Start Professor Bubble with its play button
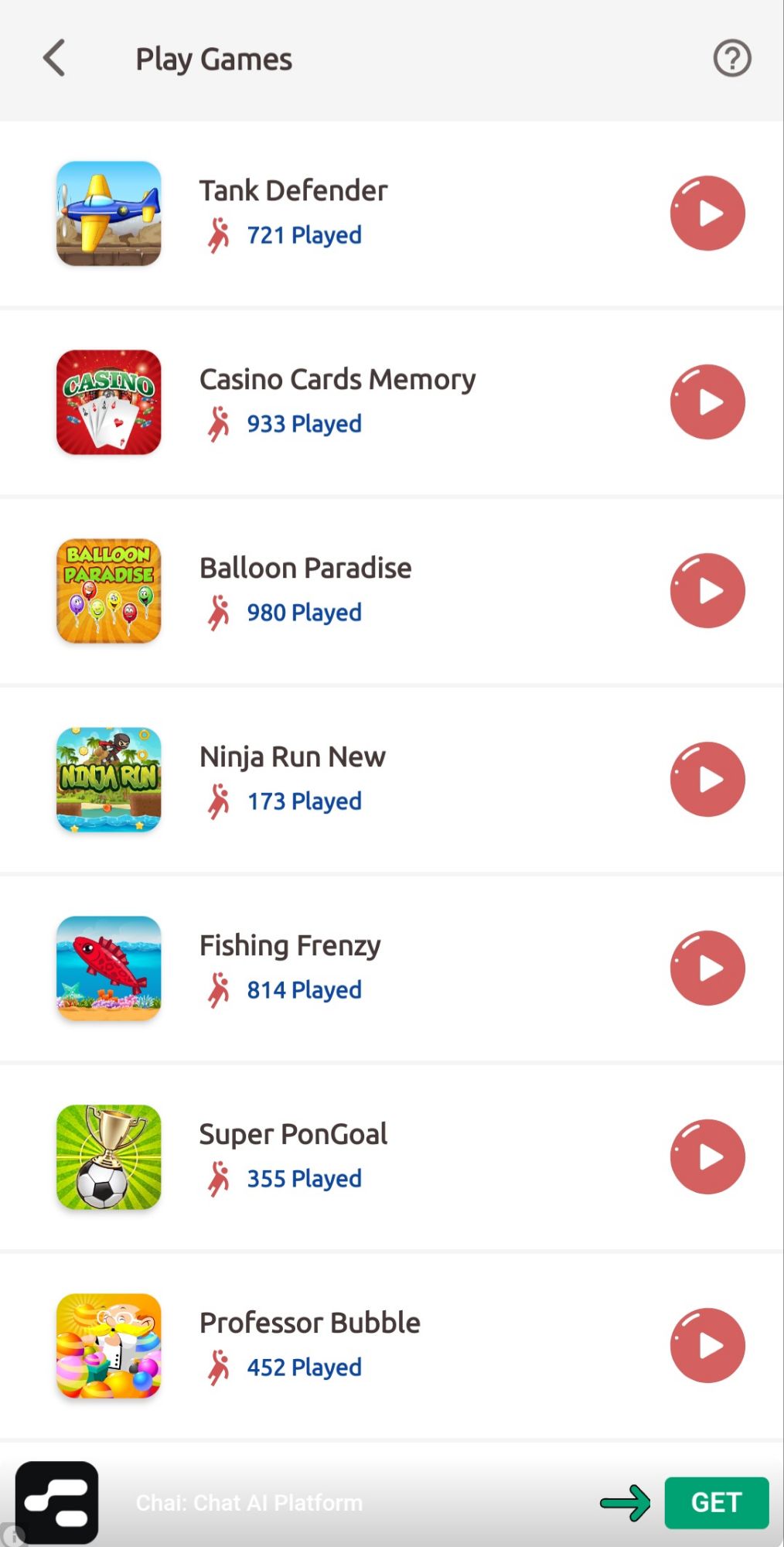The height and width of the screenshot is (1547, 784). [707, 1345]
